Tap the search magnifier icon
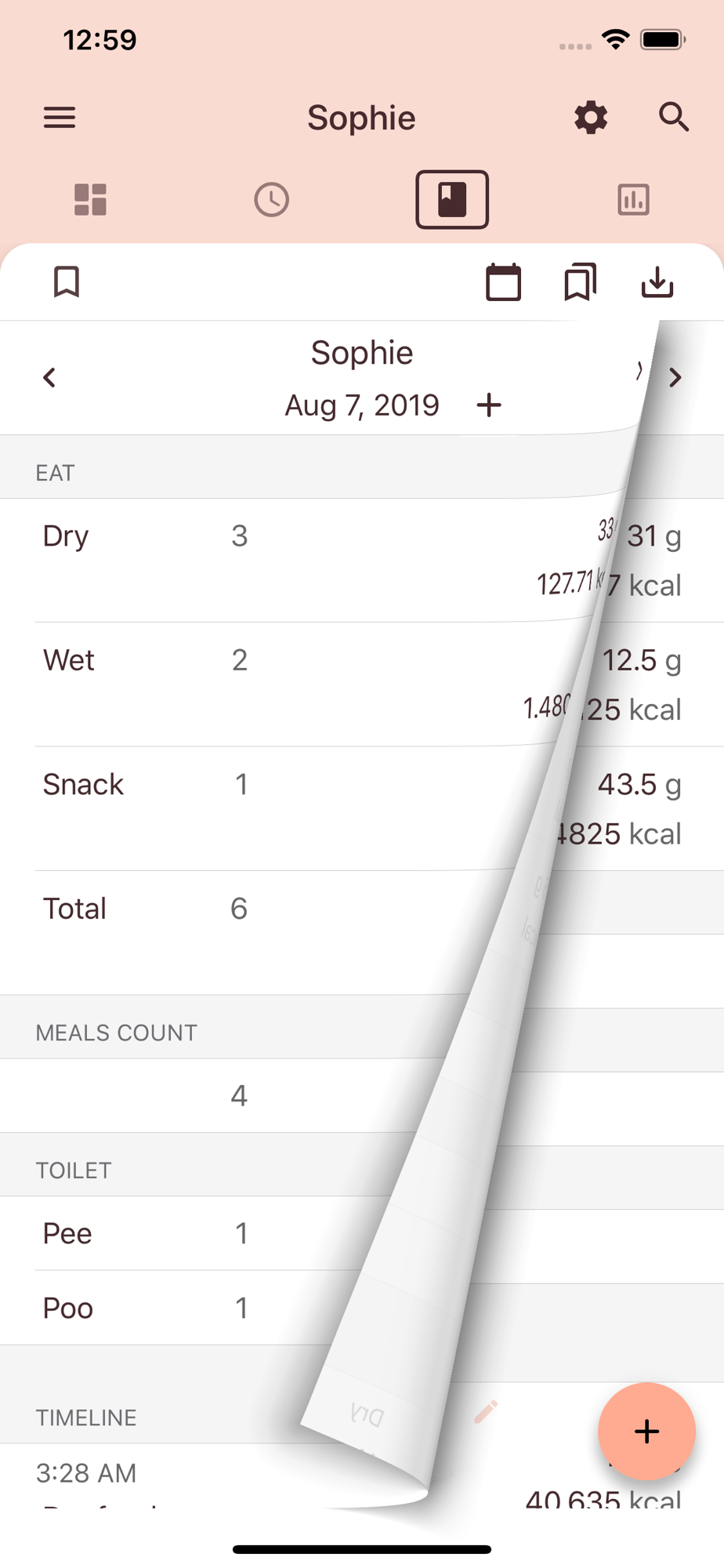The image size is (724, 1568). point(673,118)
